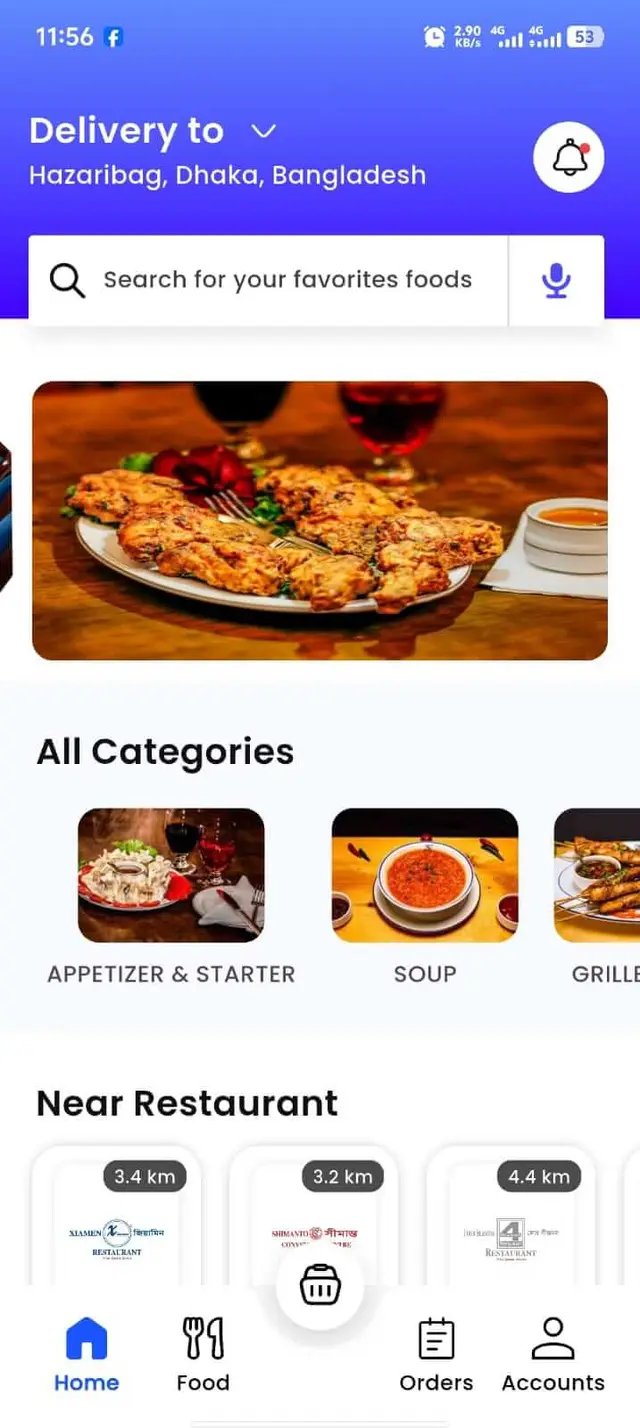Open the featured food banner

320,520
